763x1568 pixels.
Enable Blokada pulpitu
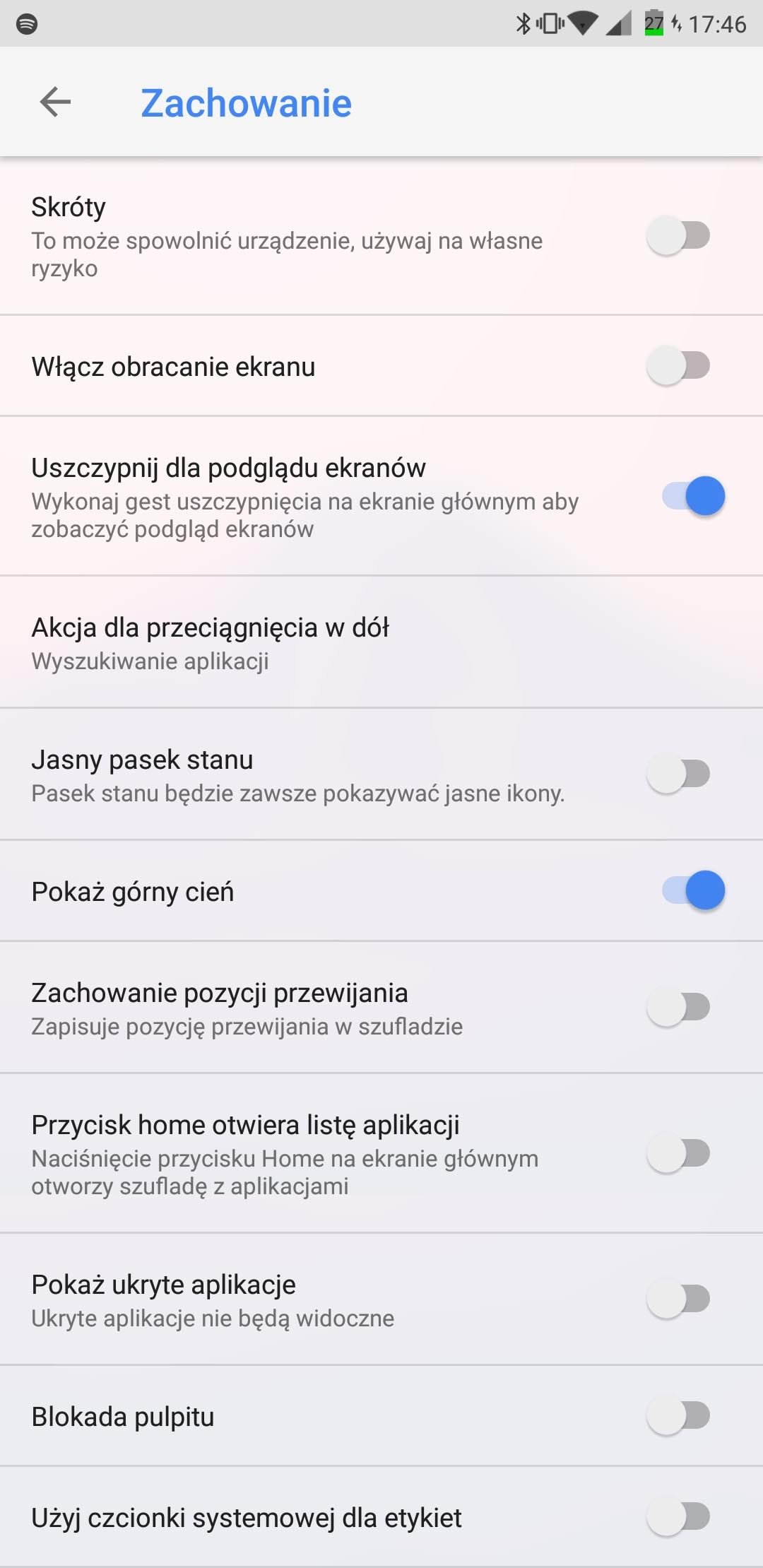click(679, 1415)
